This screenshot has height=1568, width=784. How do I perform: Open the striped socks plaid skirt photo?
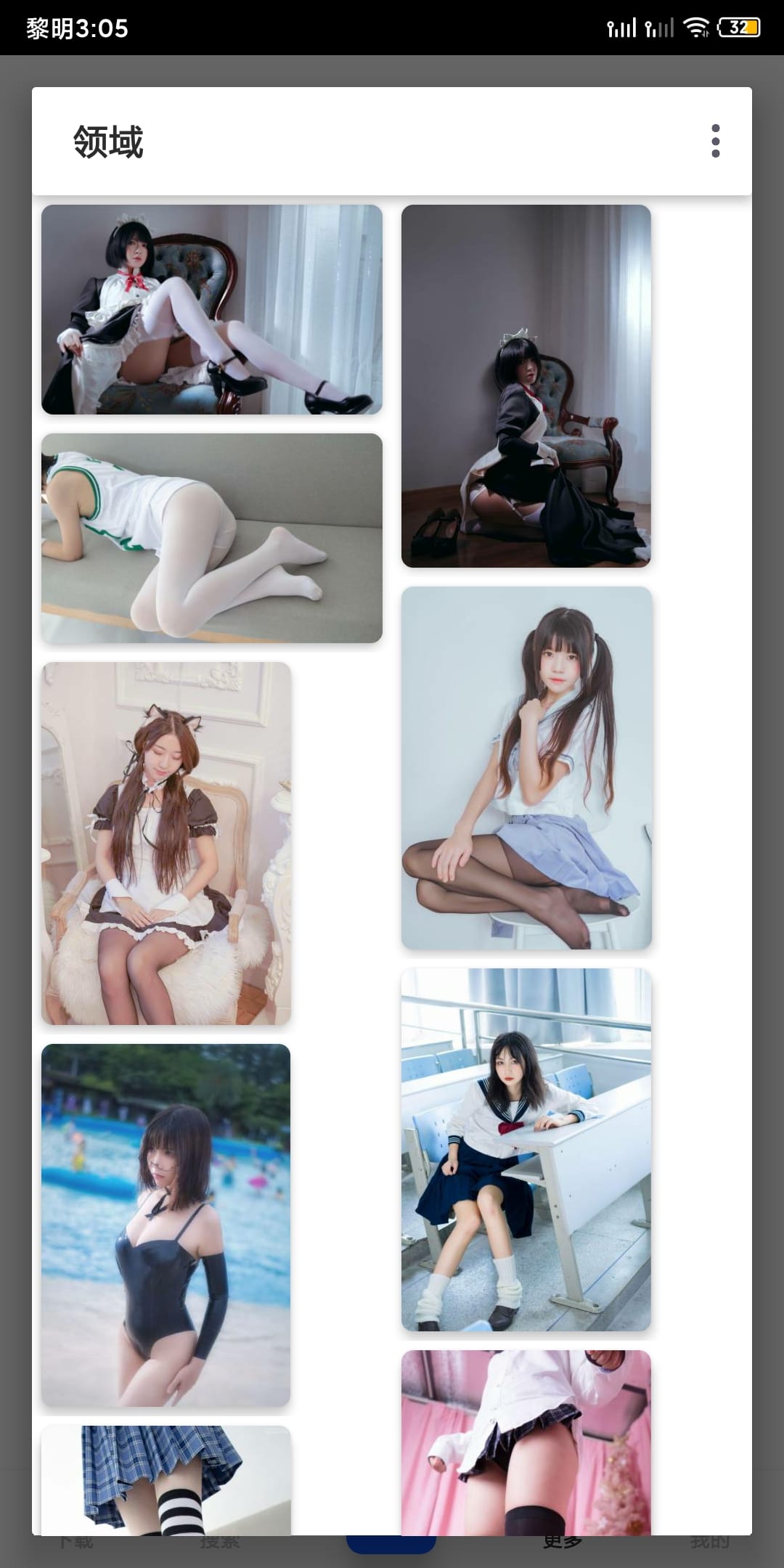[x=166, y=1479]
